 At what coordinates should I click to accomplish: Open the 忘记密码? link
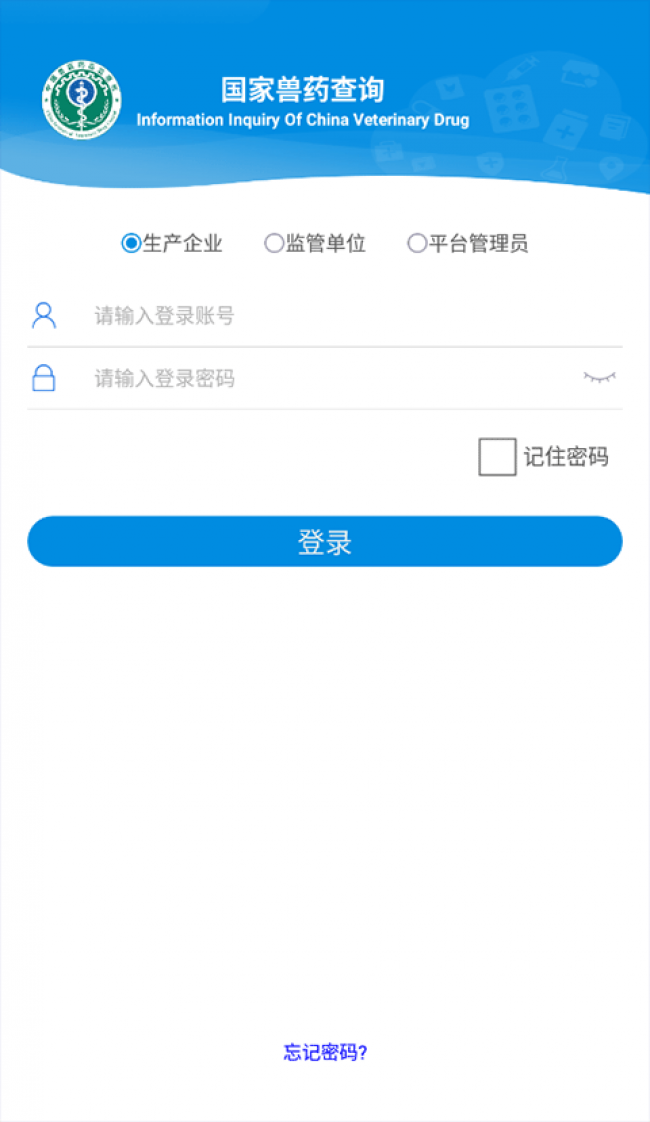pyautogui.click(x=325, y=1052)
